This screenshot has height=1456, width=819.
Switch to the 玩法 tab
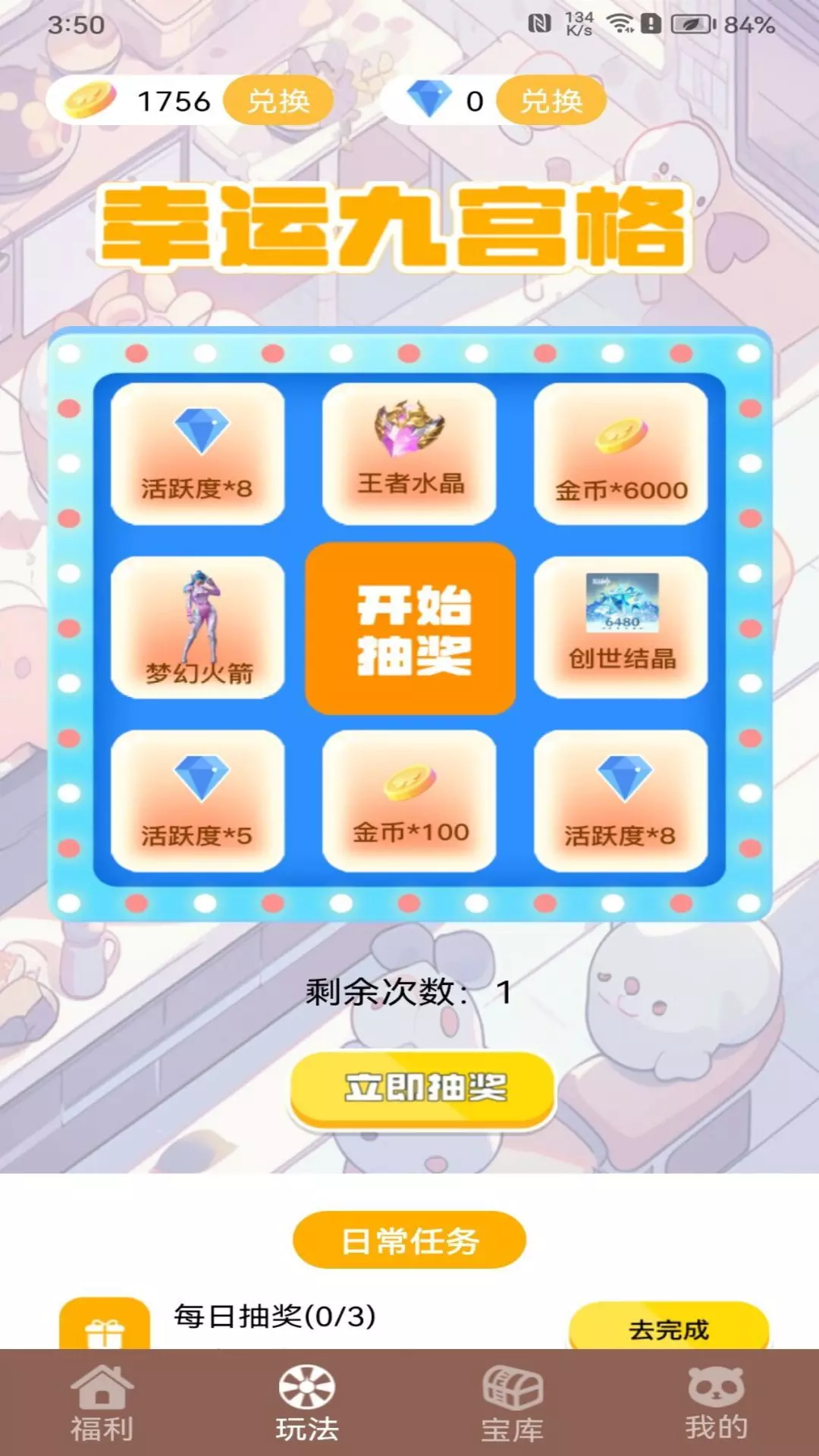point(307,1403)
